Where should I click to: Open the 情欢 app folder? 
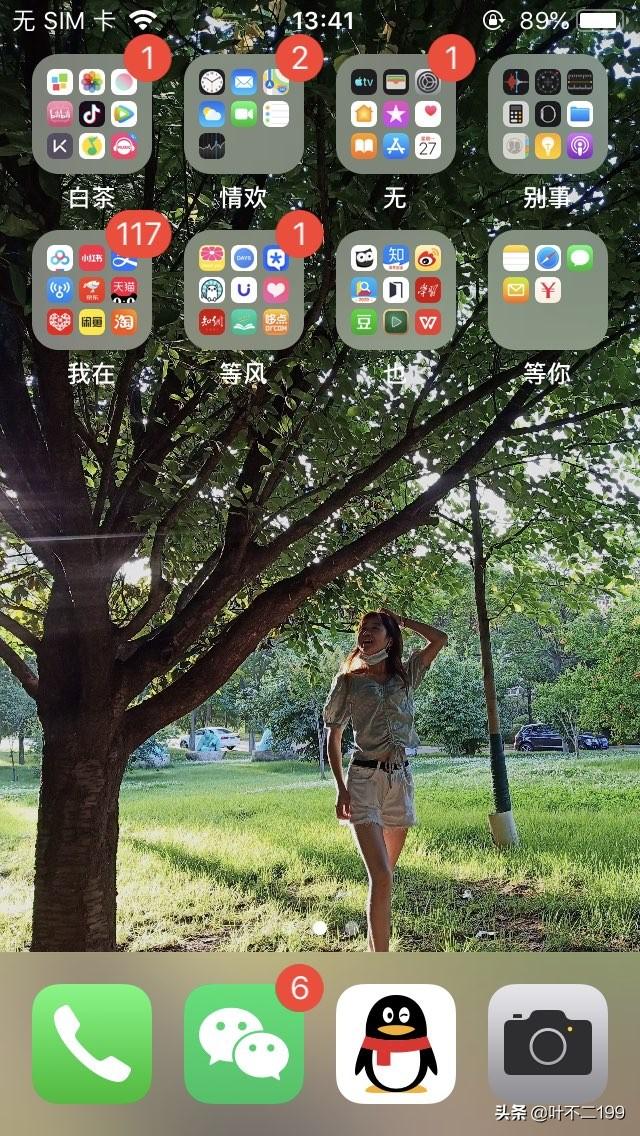coord(244,114)
